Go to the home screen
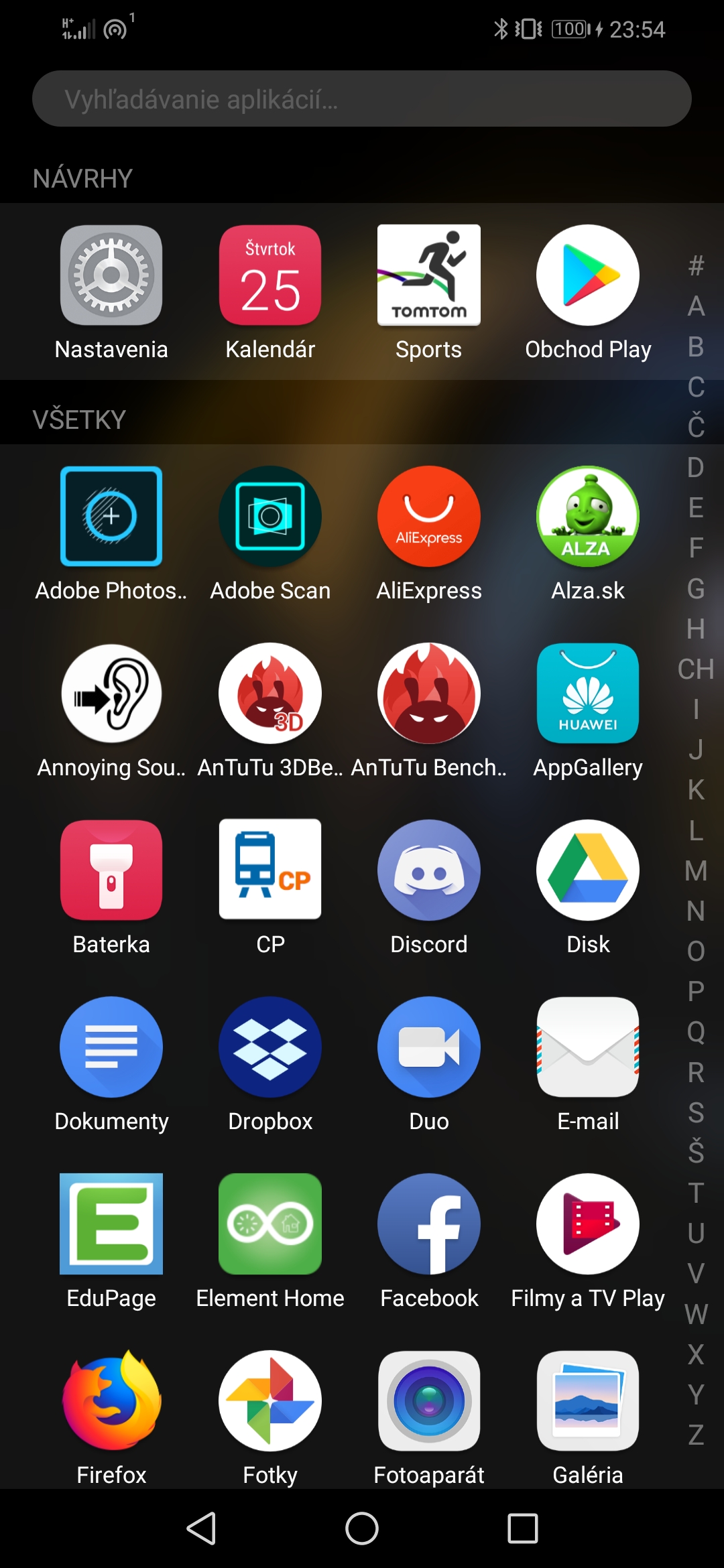The width and height of the screenshot is (724, 1568). tap(362, 1528)
